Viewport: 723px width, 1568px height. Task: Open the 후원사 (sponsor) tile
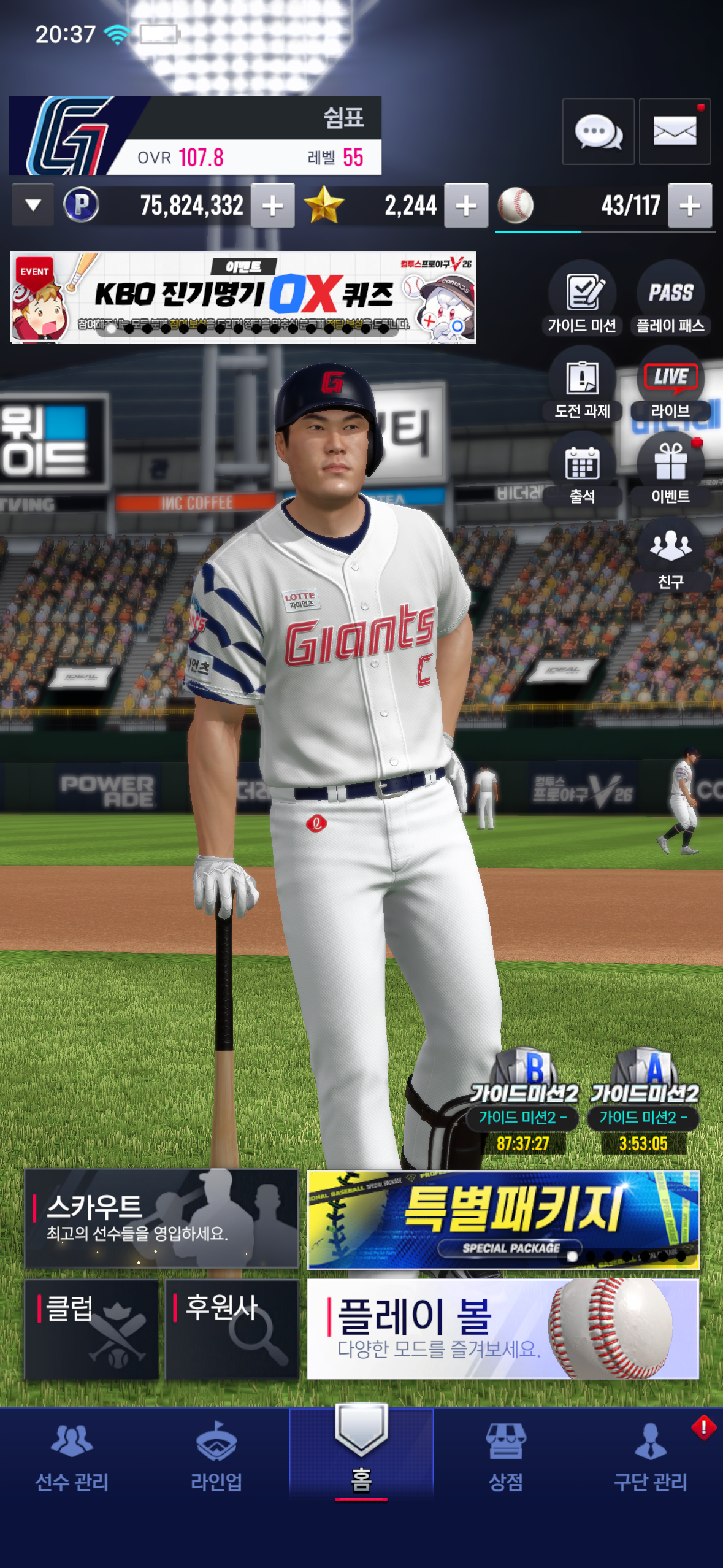(x=232, y=1329)
